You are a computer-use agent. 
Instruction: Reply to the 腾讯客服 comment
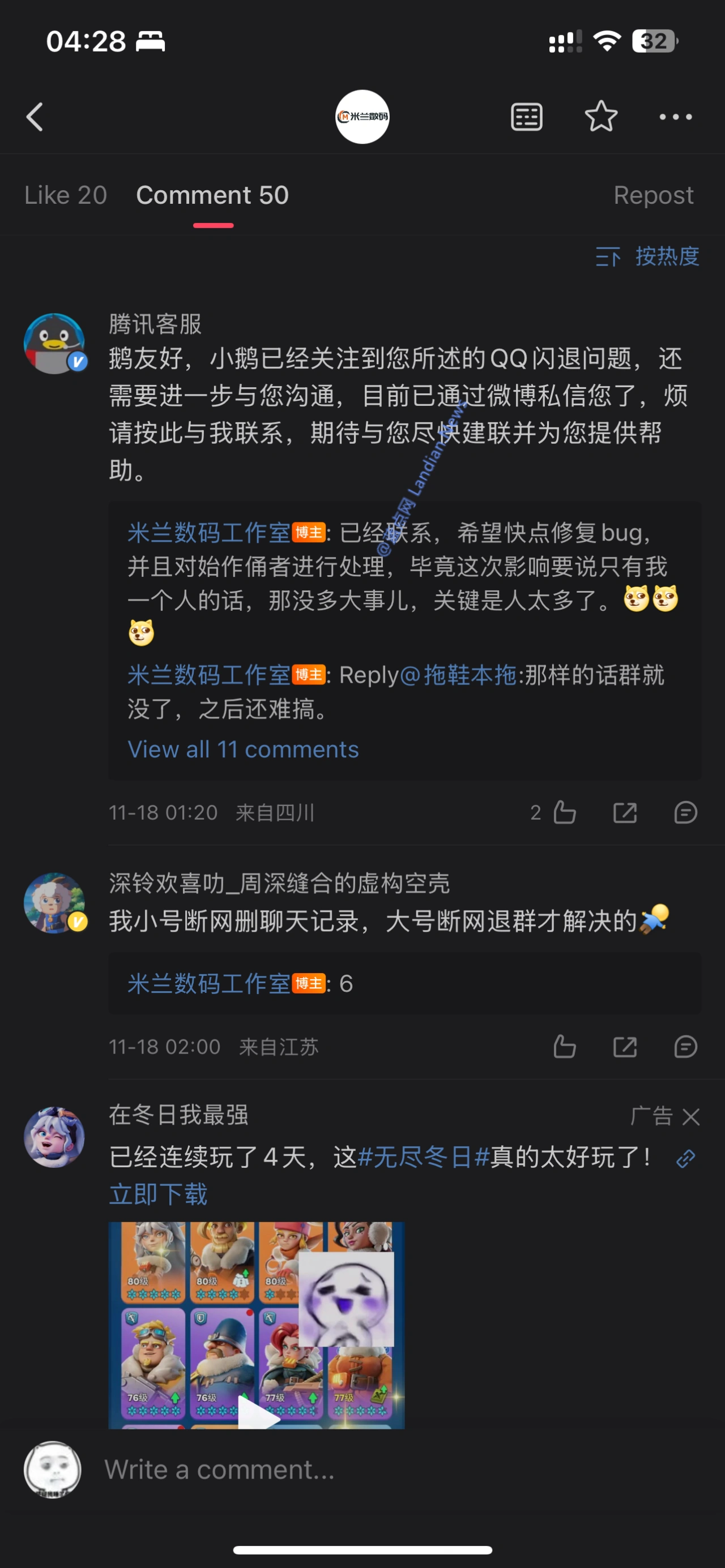[x=685, y=813]
